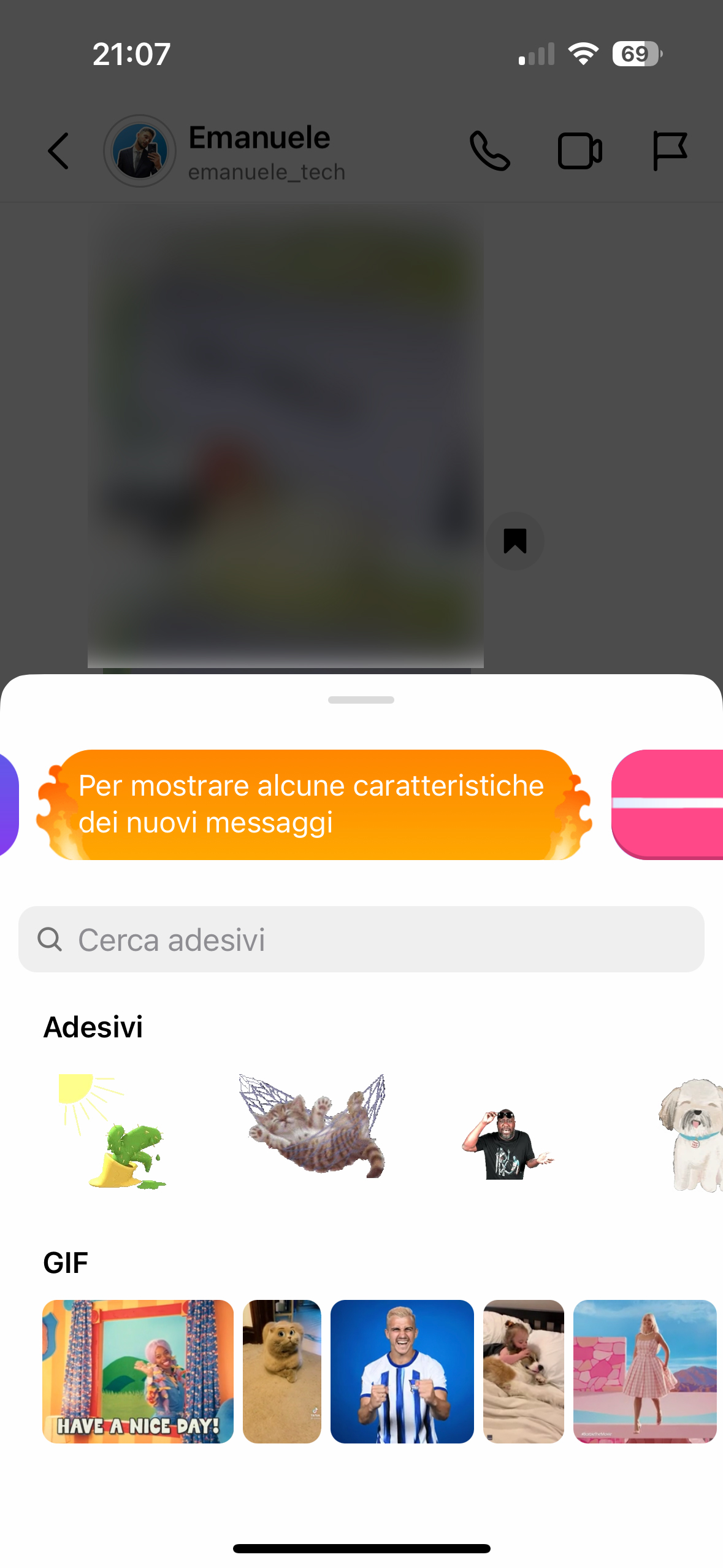Open the flag icon in chat header

tap(669, 151)
